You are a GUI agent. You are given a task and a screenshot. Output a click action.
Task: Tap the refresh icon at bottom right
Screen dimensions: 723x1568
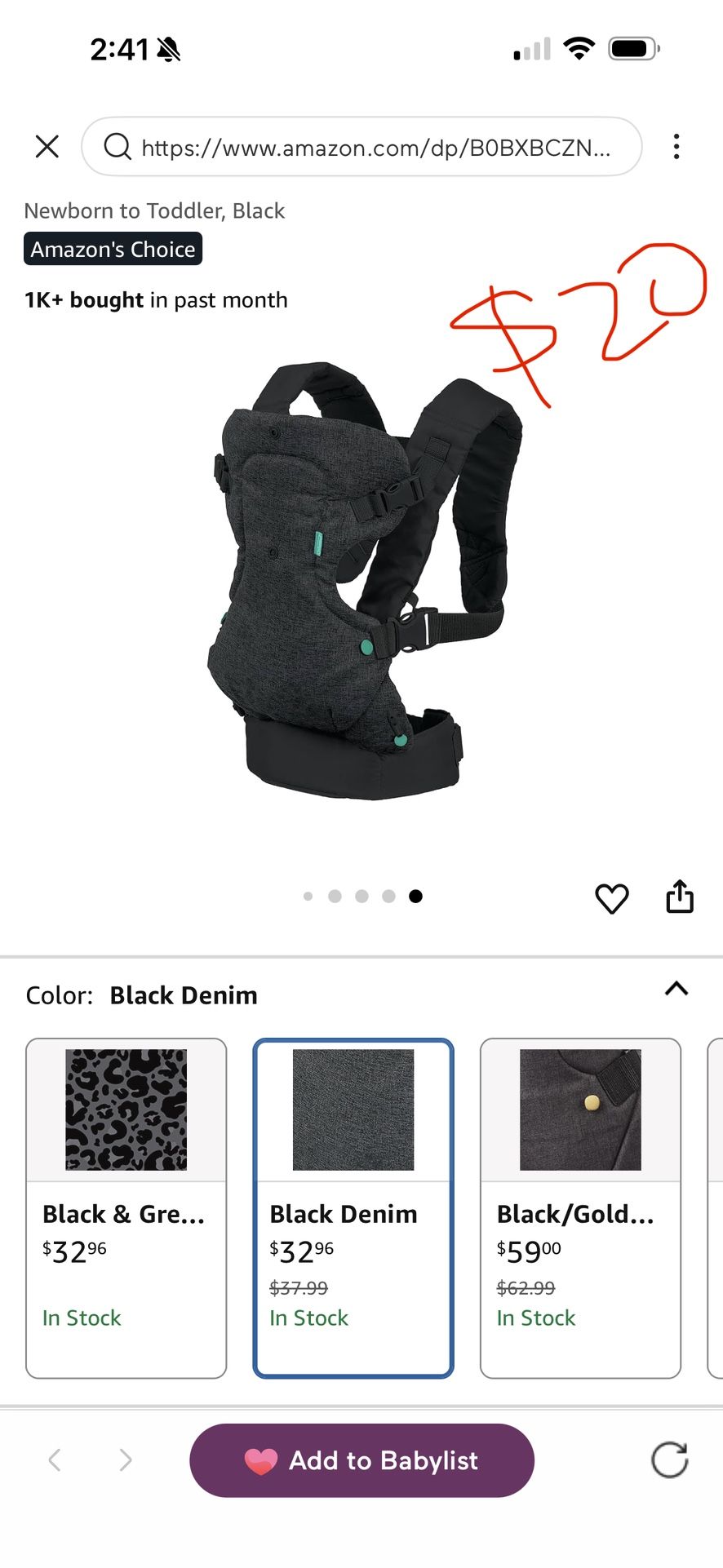(668, 1460)
